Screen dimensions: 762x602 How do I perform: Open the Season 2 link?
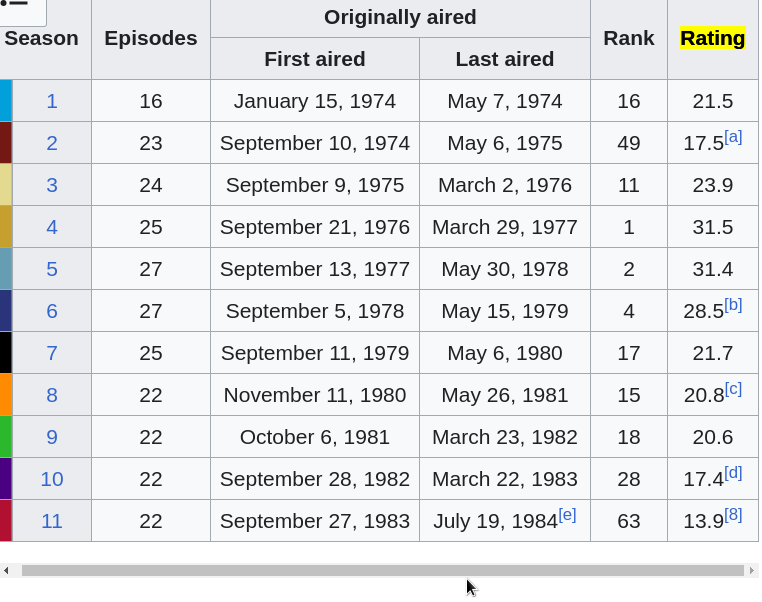pyautogui.click(x=52, y=143)
